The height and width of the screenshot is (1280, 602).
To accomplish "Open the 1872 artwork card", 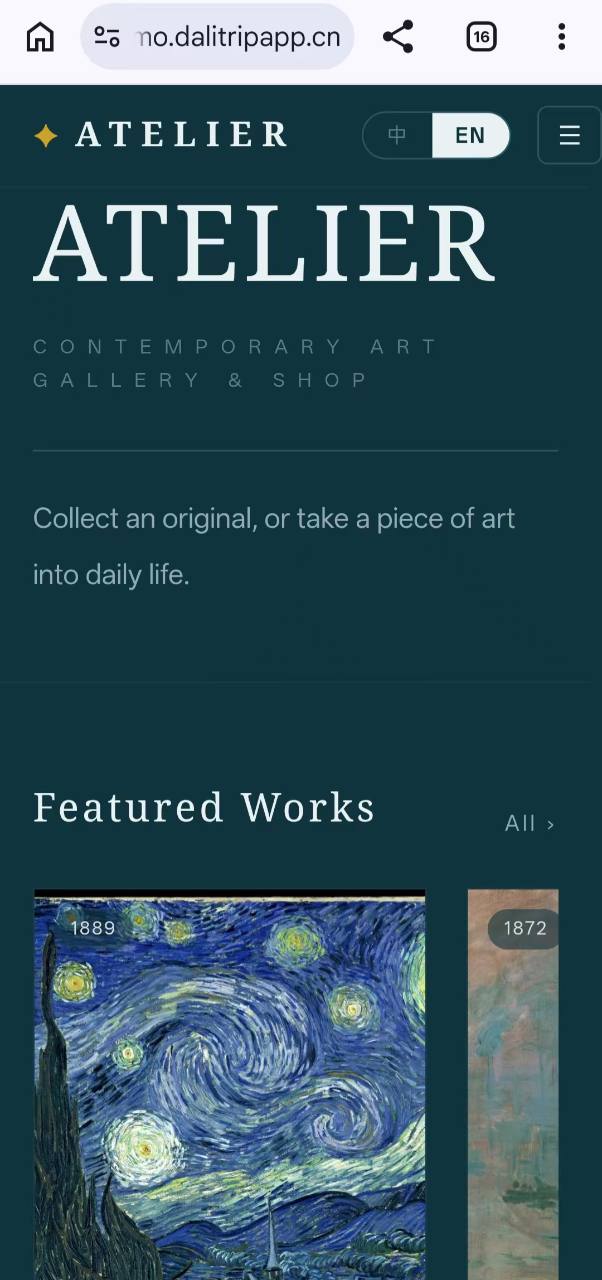I will click(513, 1084).
